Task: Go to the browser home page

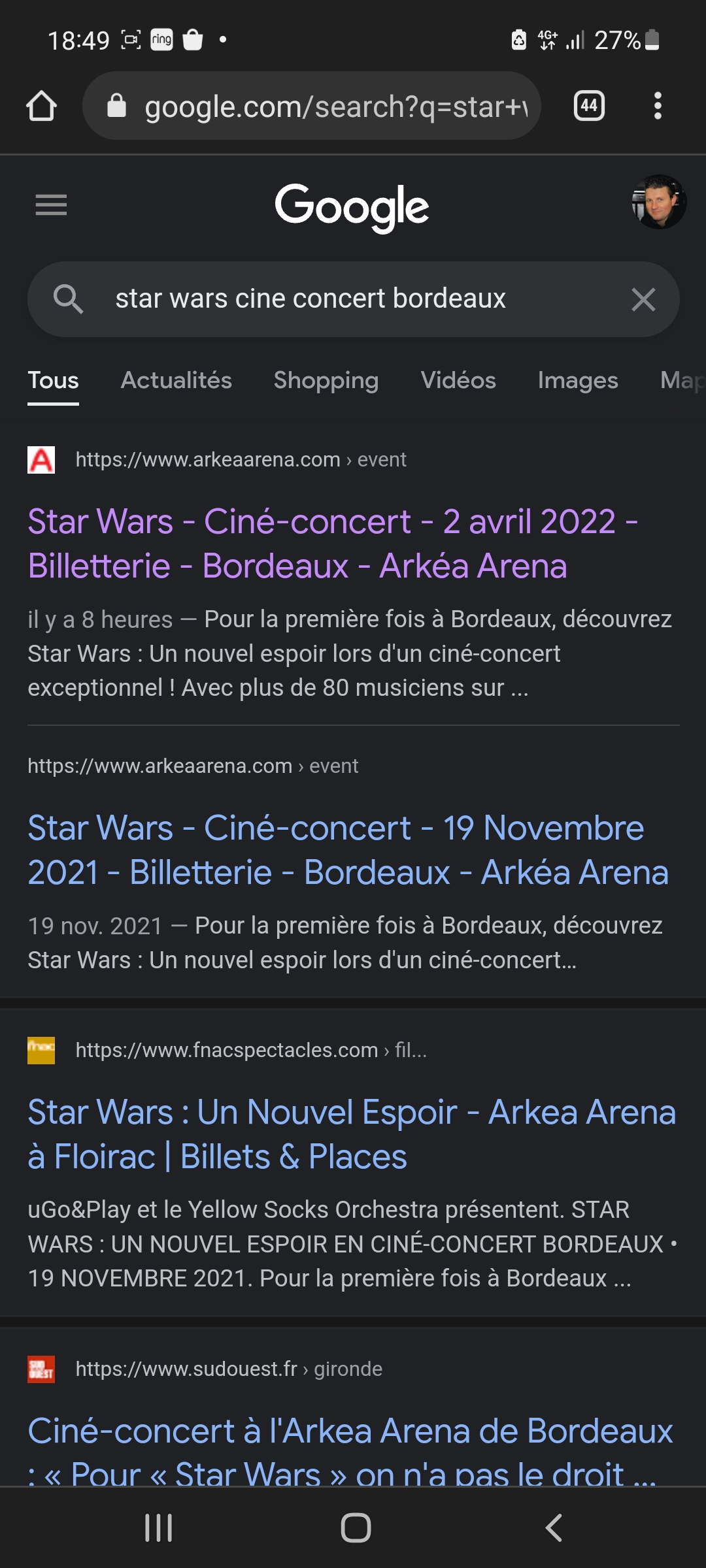Action: coord(41,106)
